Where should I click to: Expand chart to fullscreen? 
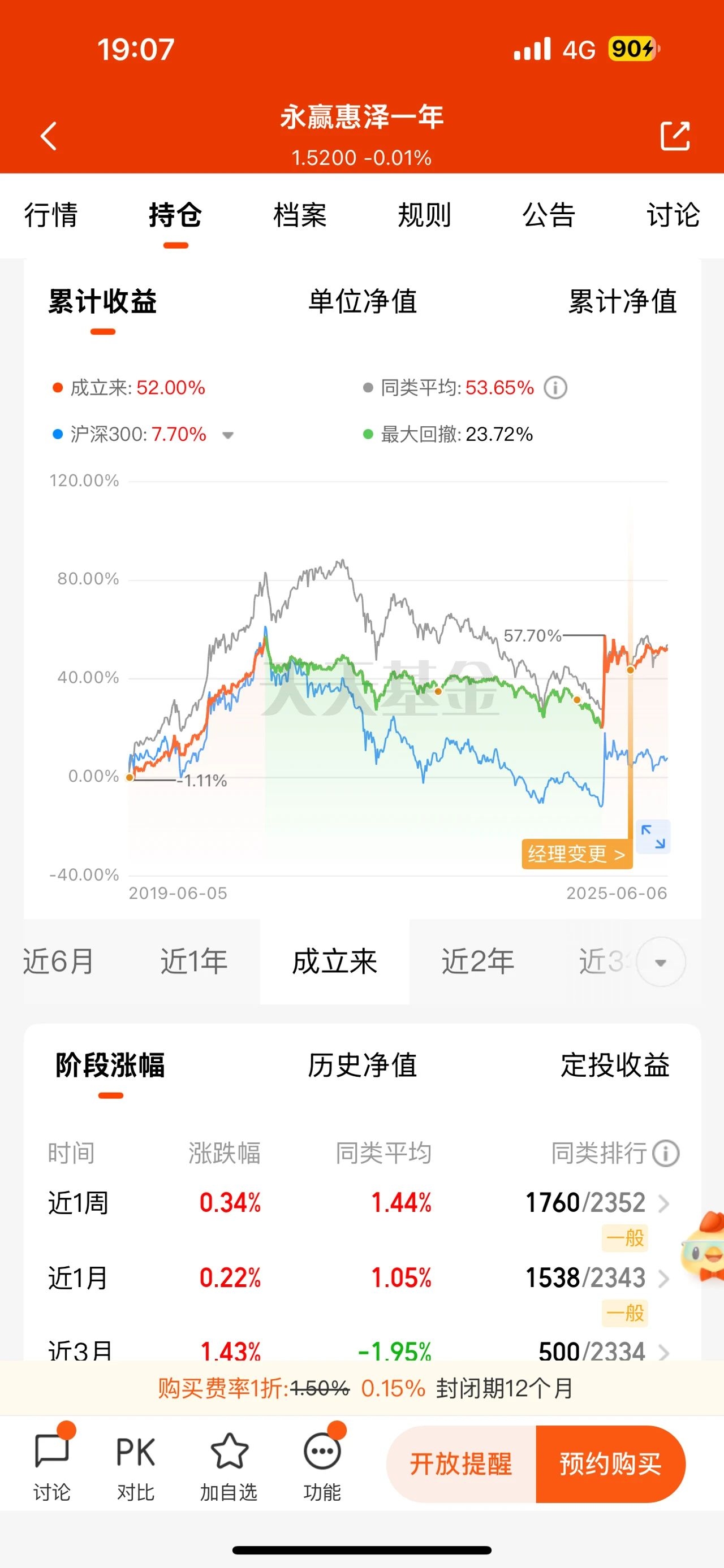(x=653, y=837)
